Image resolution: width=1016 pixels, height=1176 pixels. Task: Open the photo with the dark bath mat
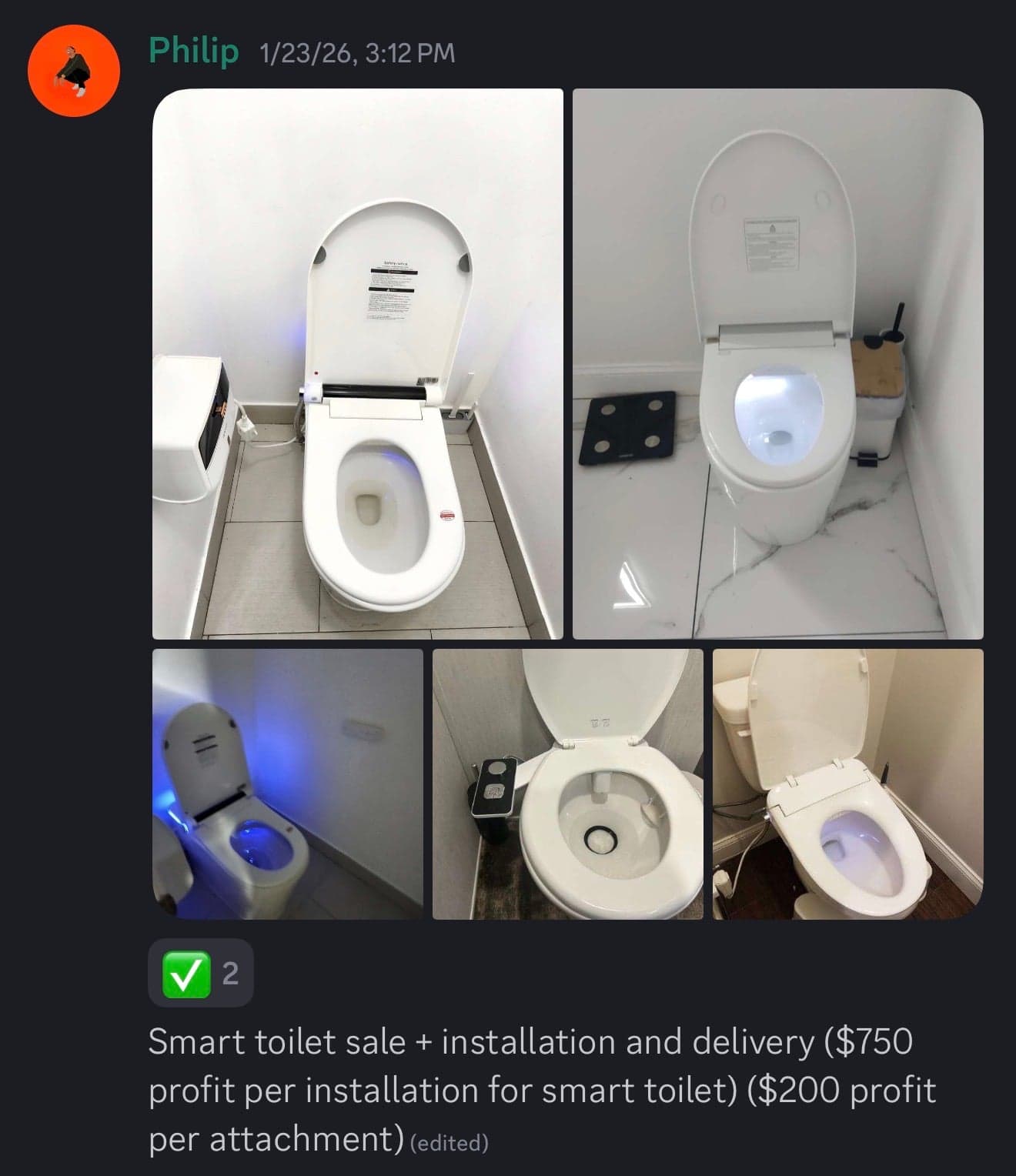coord(567,783)
